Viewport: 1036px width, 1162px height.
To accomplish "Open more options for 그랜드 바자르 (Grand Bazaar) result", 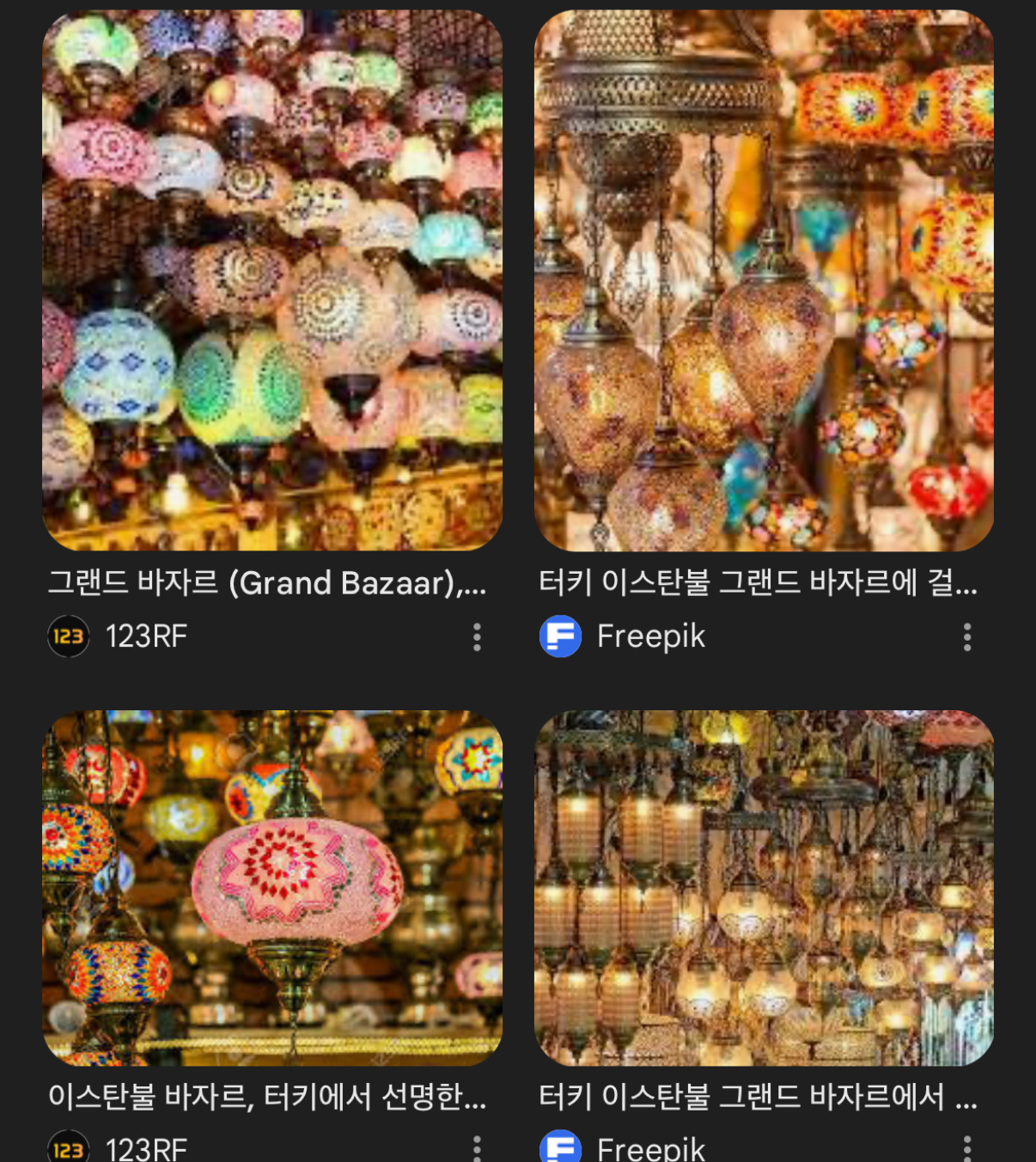I will click(x=477, y=637).
